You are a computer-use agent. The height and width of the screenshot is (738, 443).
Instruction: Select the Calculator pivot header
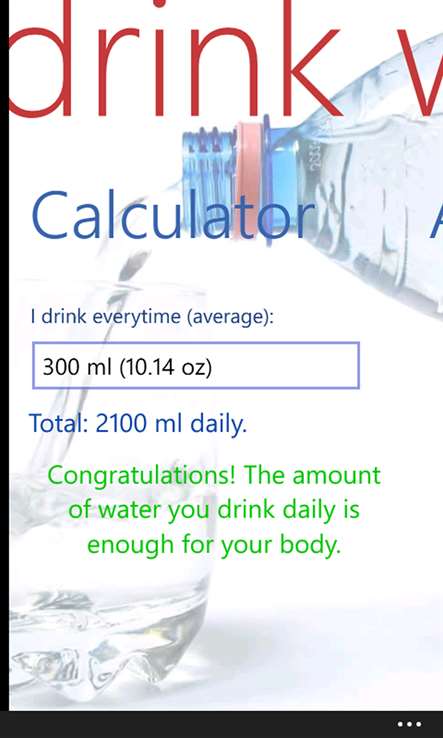tap(173, 215)
